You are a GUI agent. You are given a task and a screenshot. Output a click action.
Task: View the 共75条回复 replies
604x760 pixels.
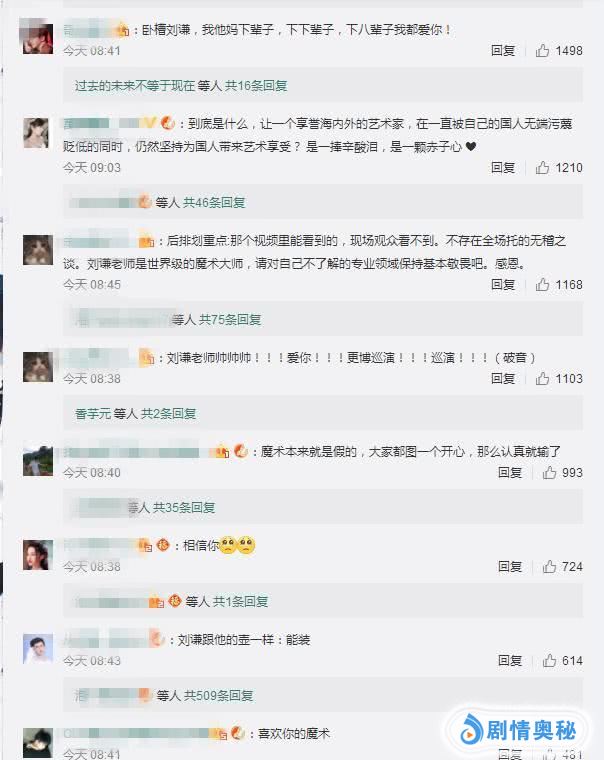point(229,320)
